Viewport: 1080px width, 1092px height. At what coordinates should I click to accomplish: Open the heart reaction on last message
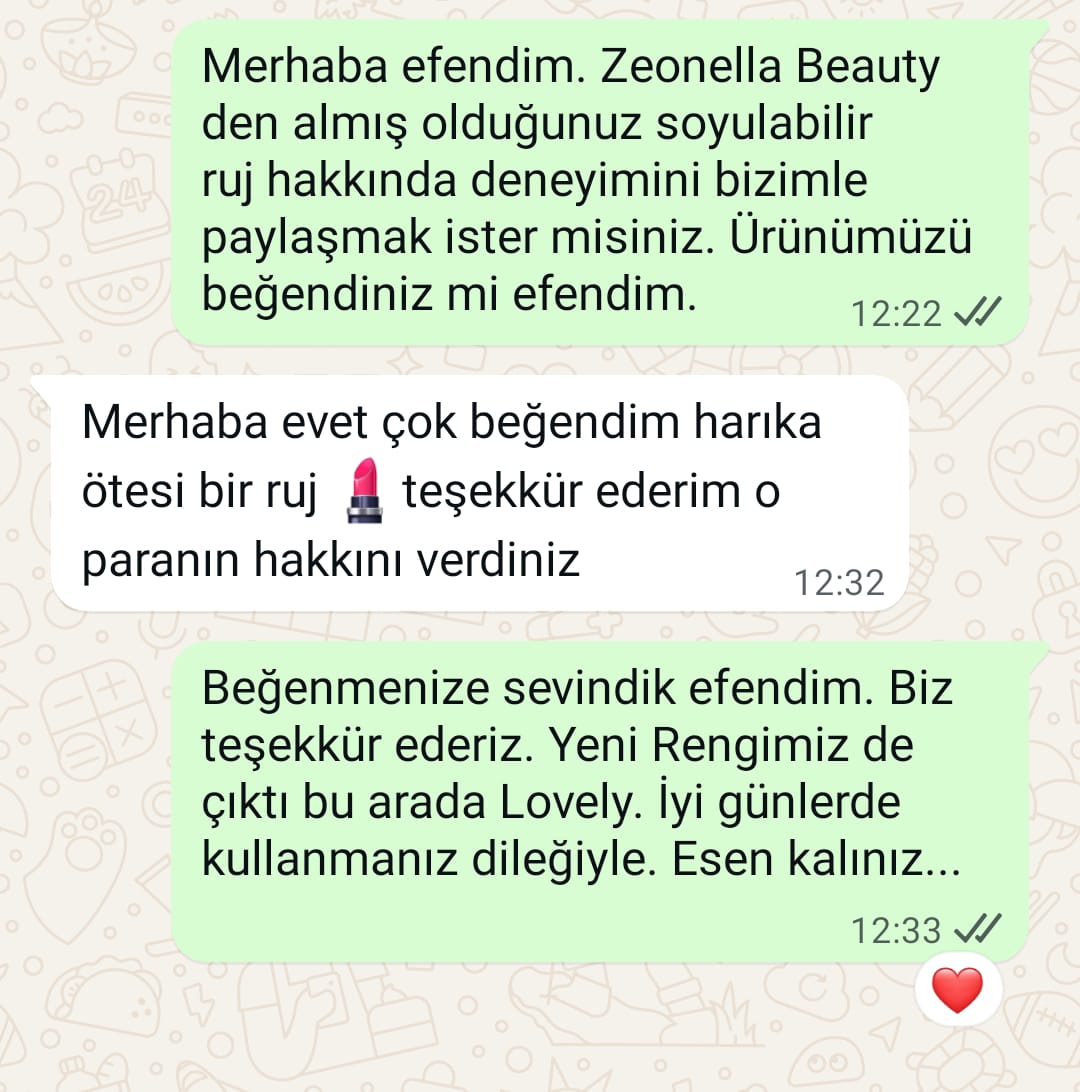[957, 990]
